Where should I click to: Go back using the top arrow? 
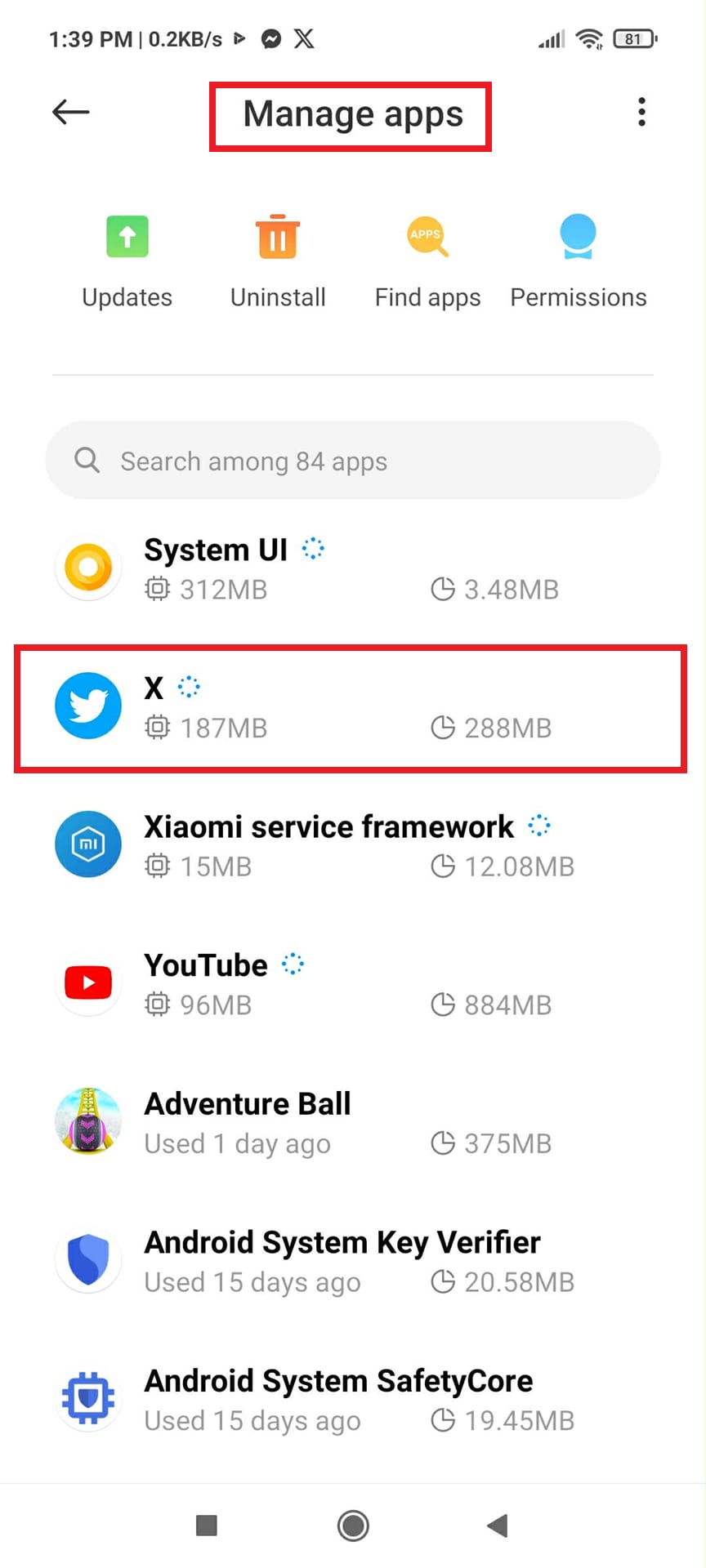[x=70, y=112]
